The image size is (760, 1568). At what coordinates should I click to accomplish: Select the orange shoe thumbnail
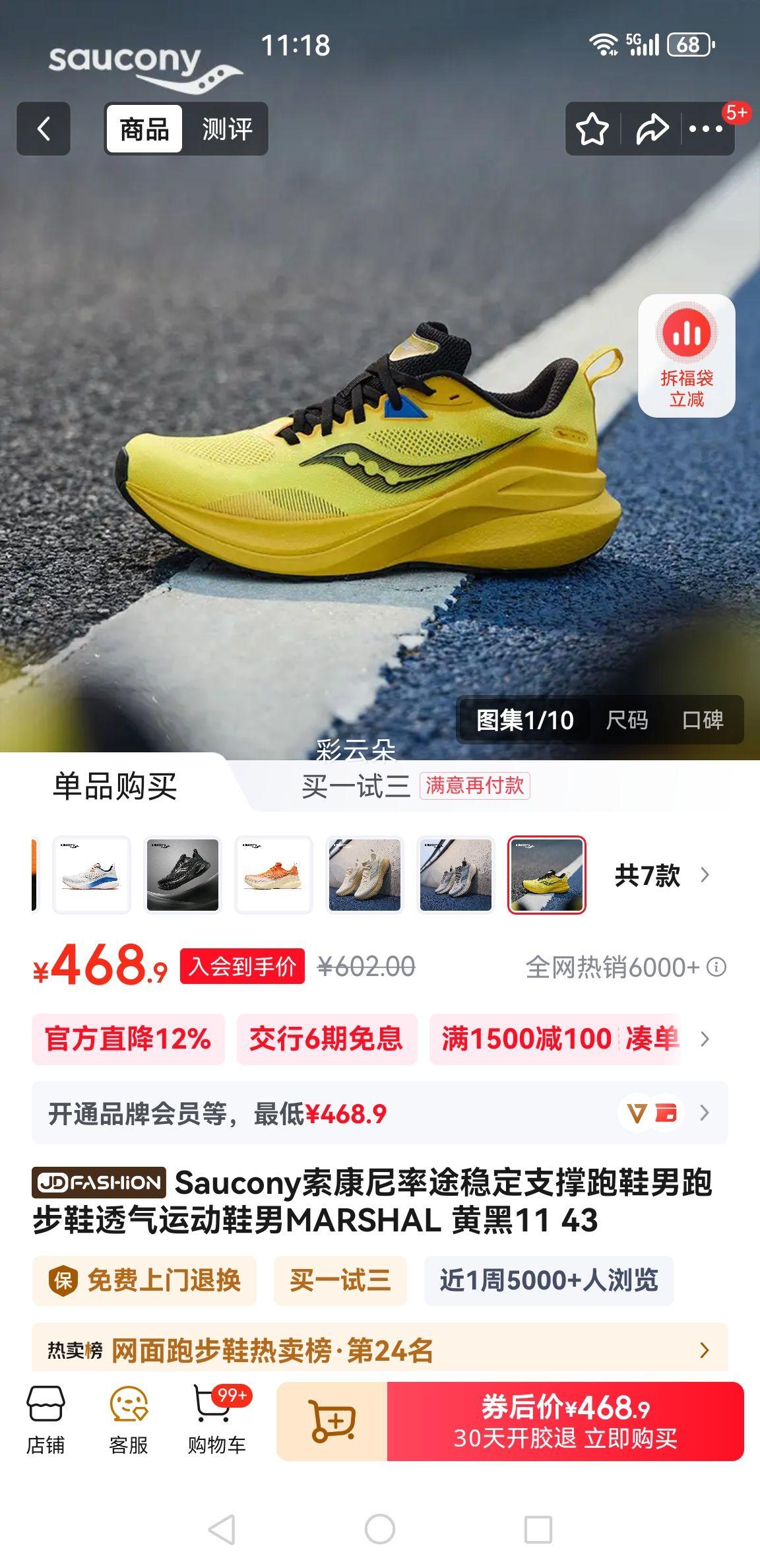coord(274,876)
